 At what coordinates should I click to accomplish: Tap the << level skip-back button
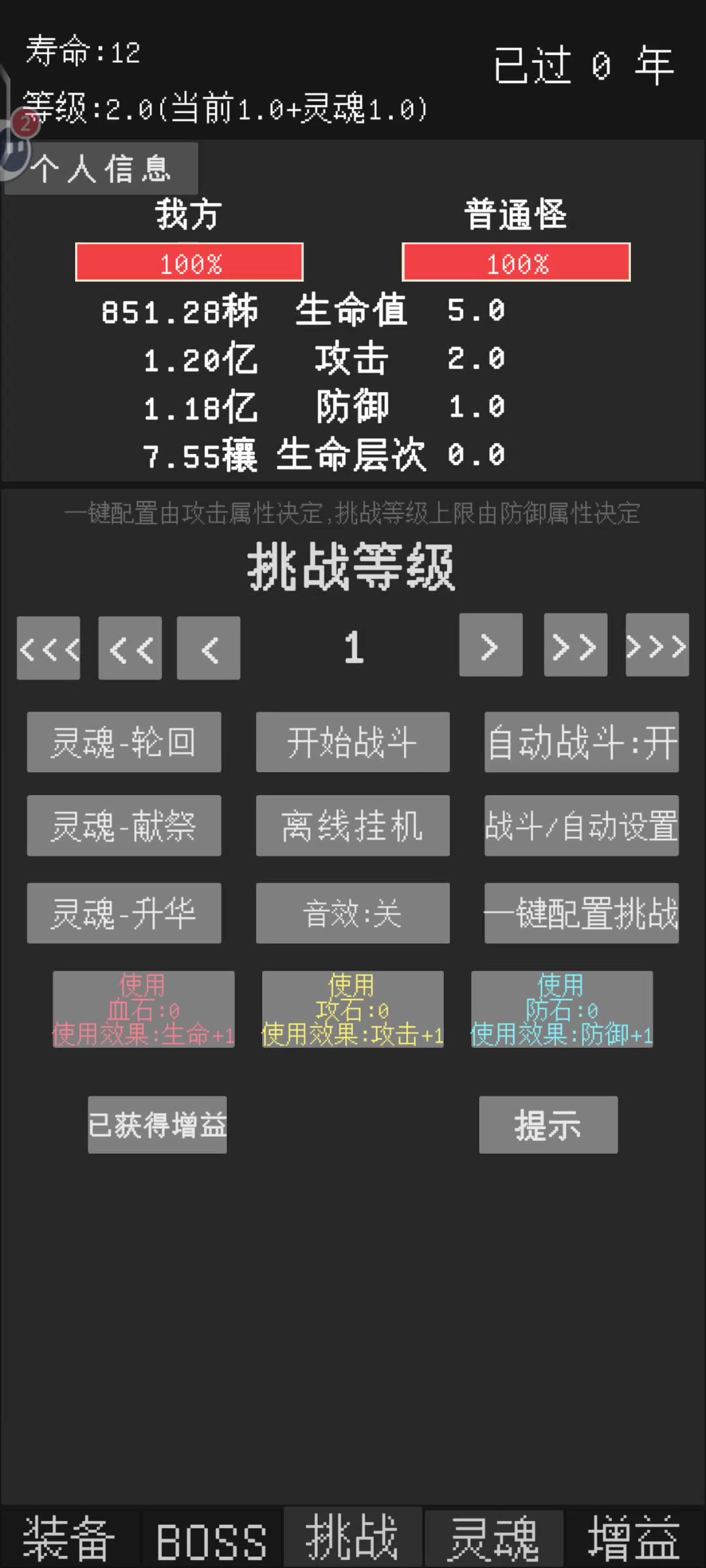(130, 648)
